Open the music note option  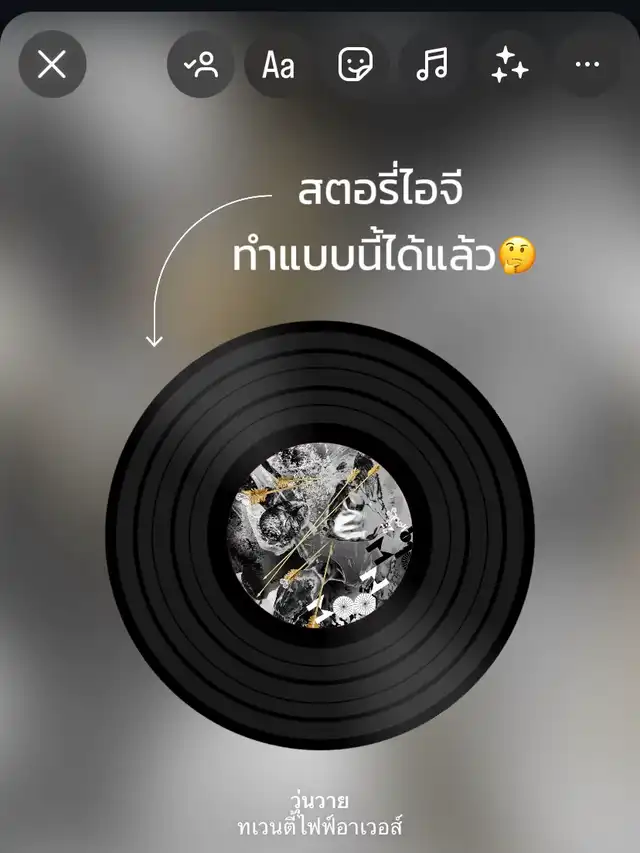(x=432, y=64)
